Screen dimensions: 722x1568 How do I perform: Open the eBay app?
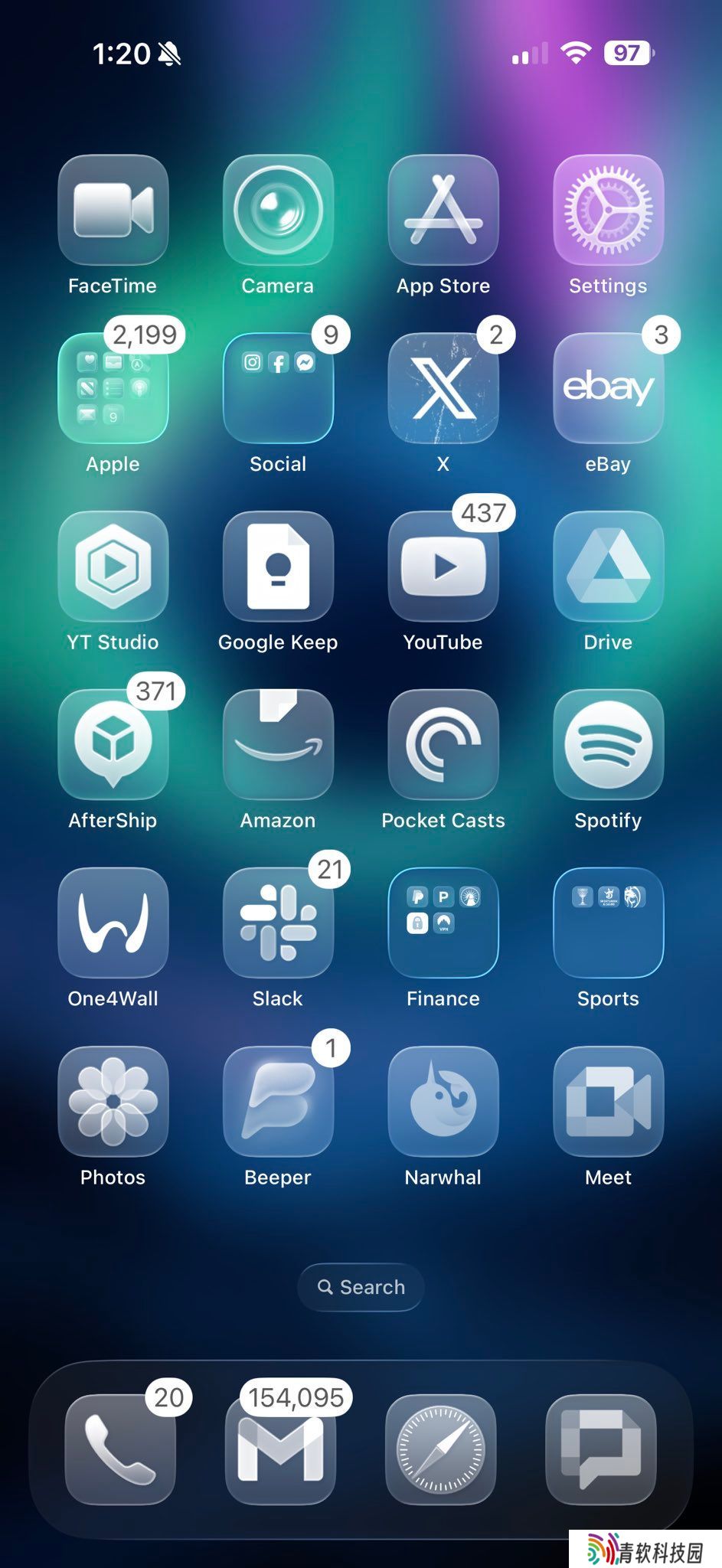click(608, 389)
